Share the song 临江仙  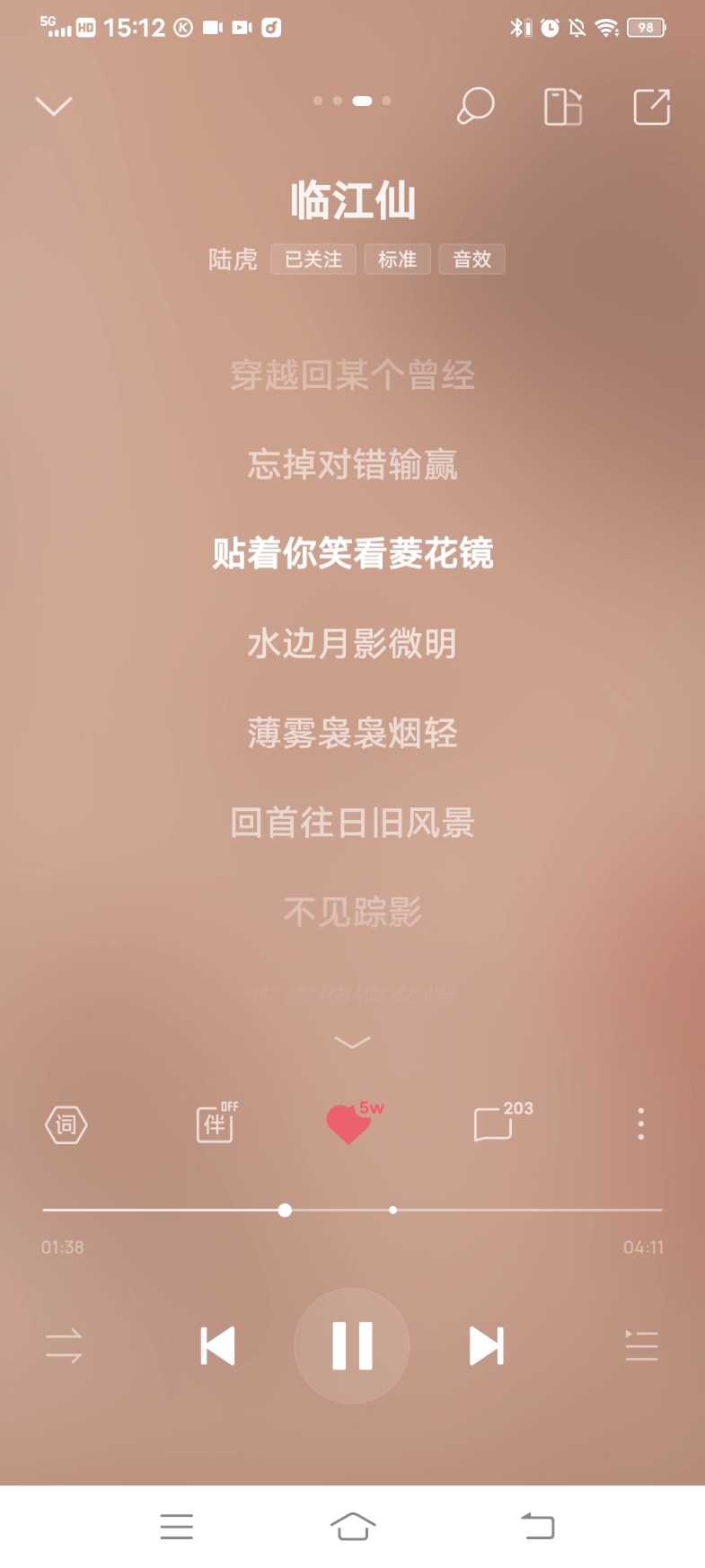tap(651, 107)
